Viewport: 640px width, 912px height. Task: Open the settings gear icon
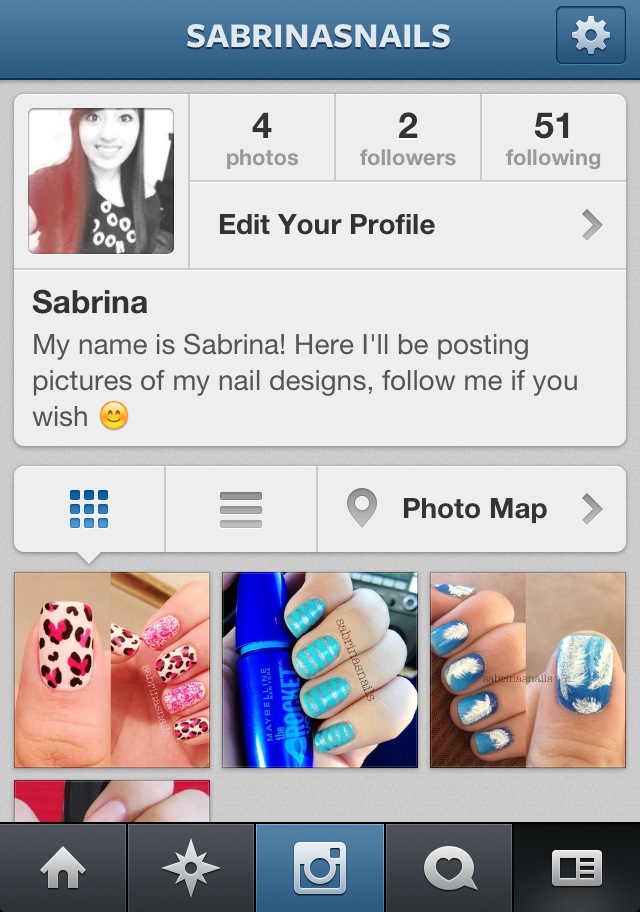click(591, 35)
